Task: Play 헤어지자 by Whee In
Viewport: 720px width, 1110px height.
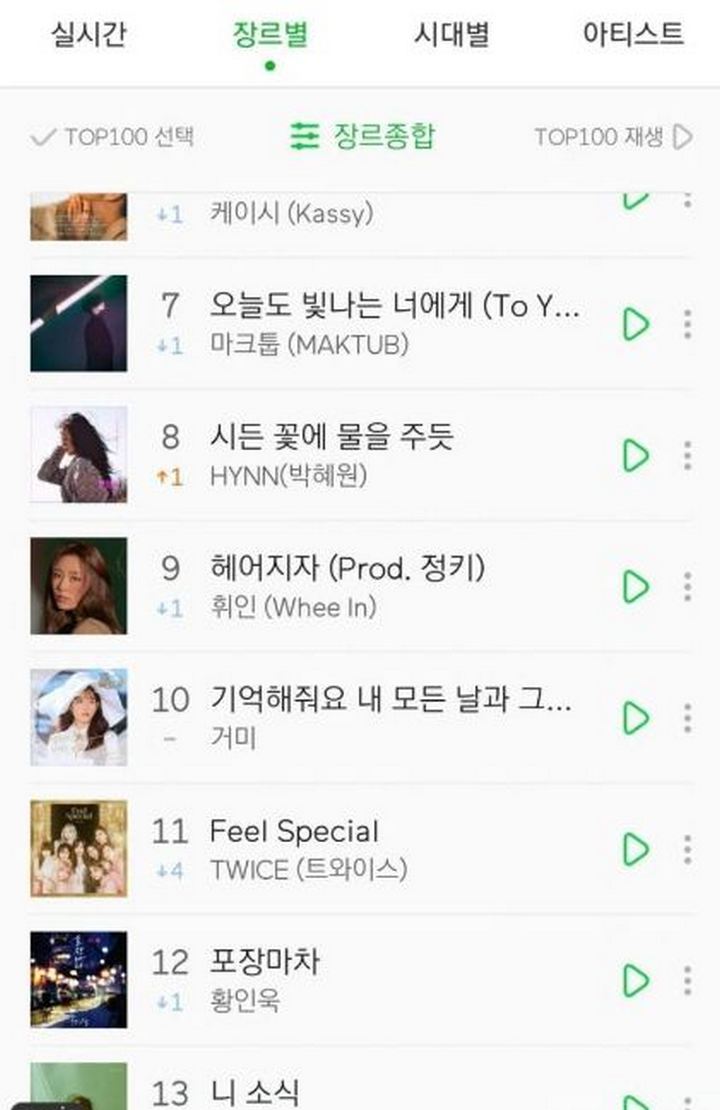Action: click(636, 586)
